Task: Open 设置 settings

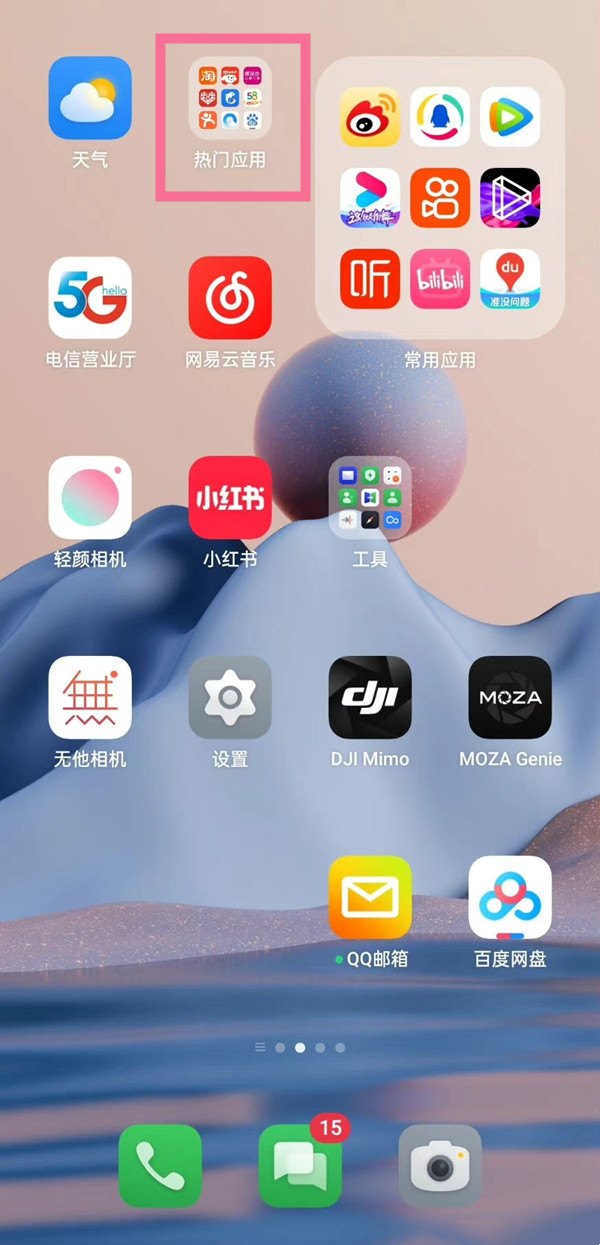Action: click(x=230, y=698)
